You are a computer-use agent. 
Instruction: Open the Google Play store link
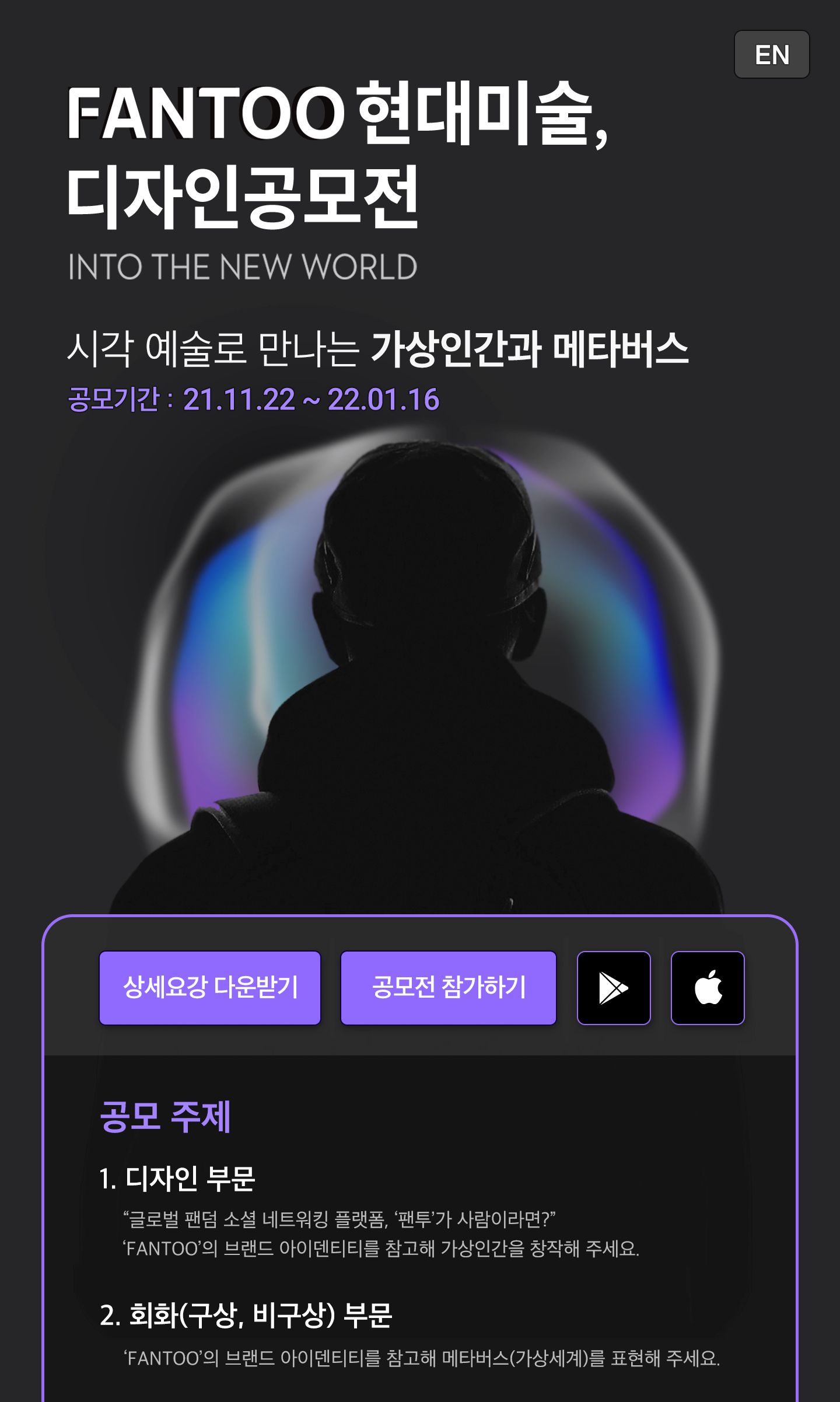coord(614,988)
